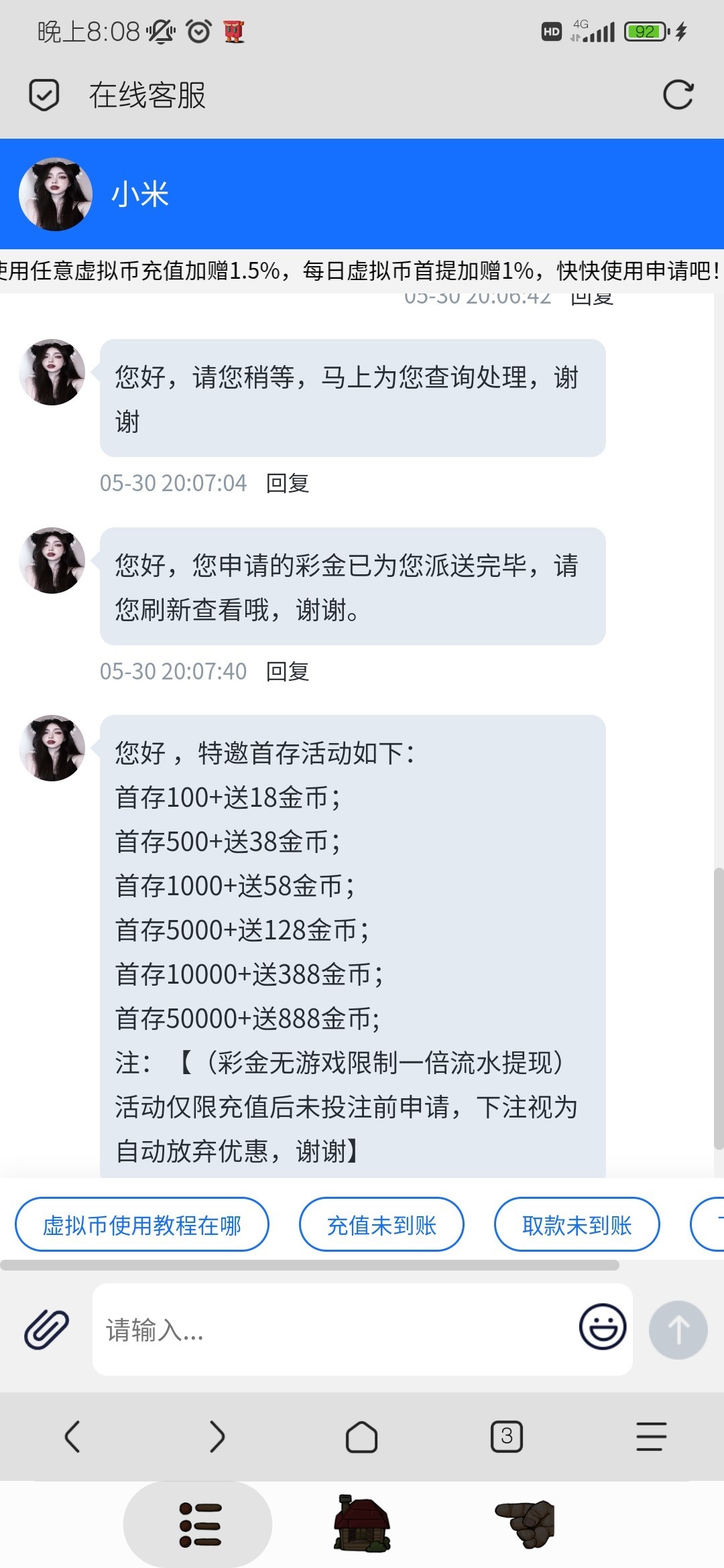Reload the online customer service page
724x1568 pixels.
(678, 94)
